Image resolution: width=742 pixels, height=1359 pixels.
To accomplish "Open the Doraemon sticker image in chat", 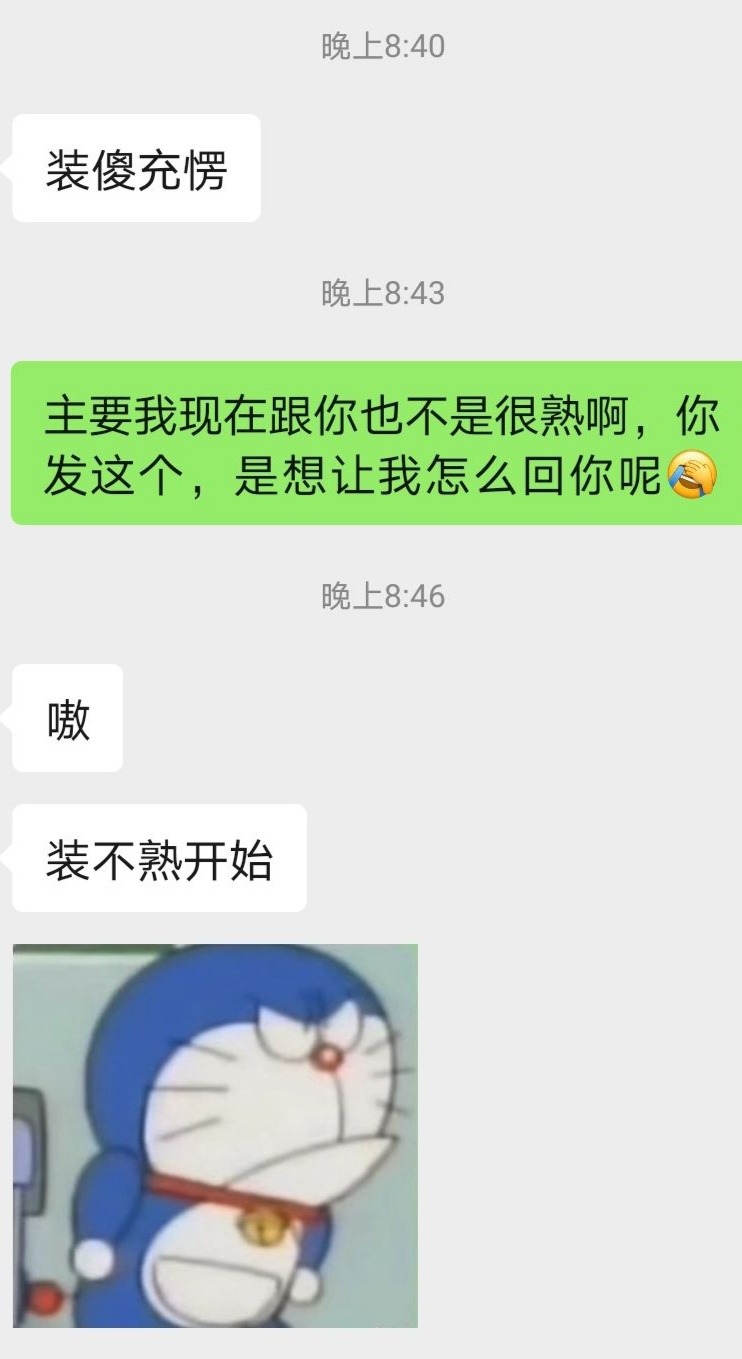I will 215,1135.
